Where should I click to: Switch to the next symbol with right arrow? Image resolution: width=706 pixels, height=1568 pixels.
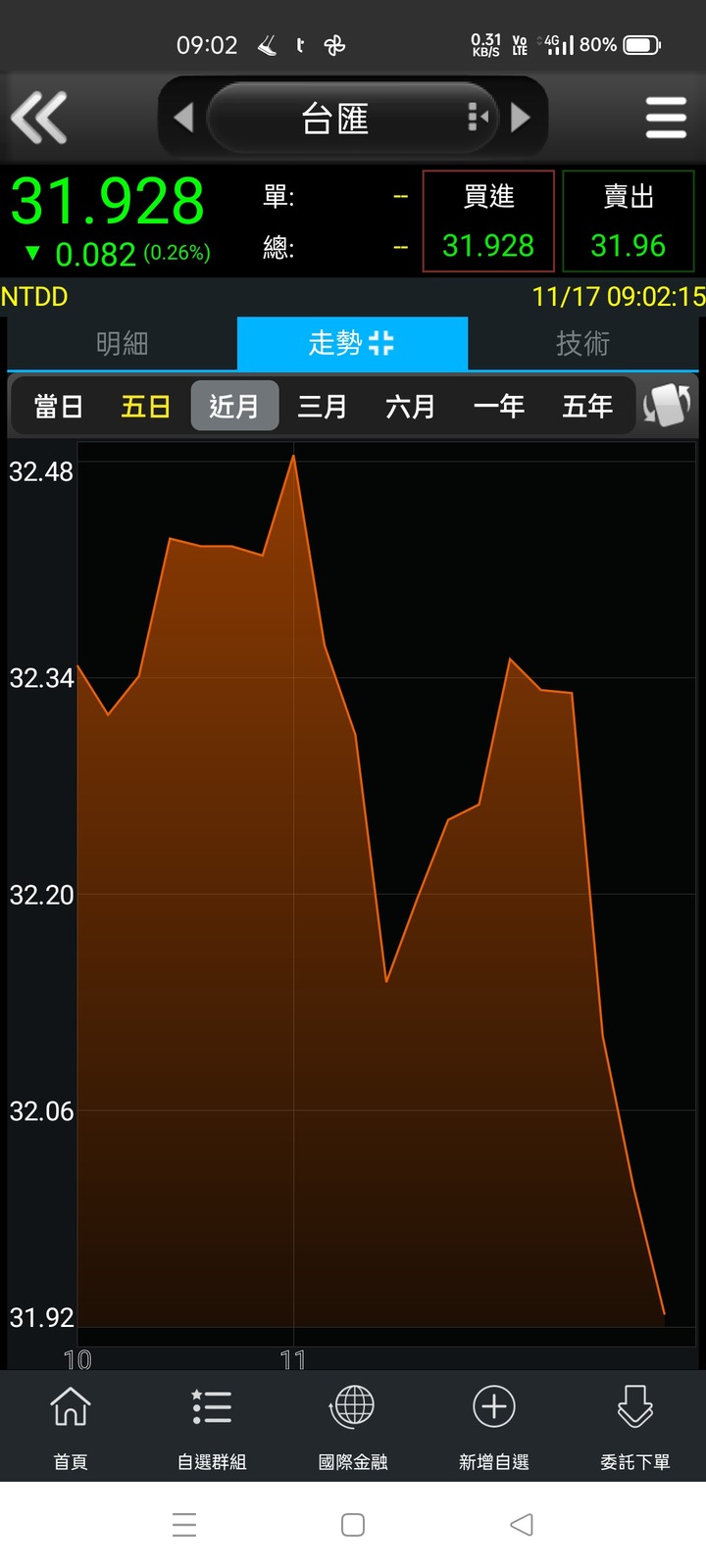pos(521,118)
